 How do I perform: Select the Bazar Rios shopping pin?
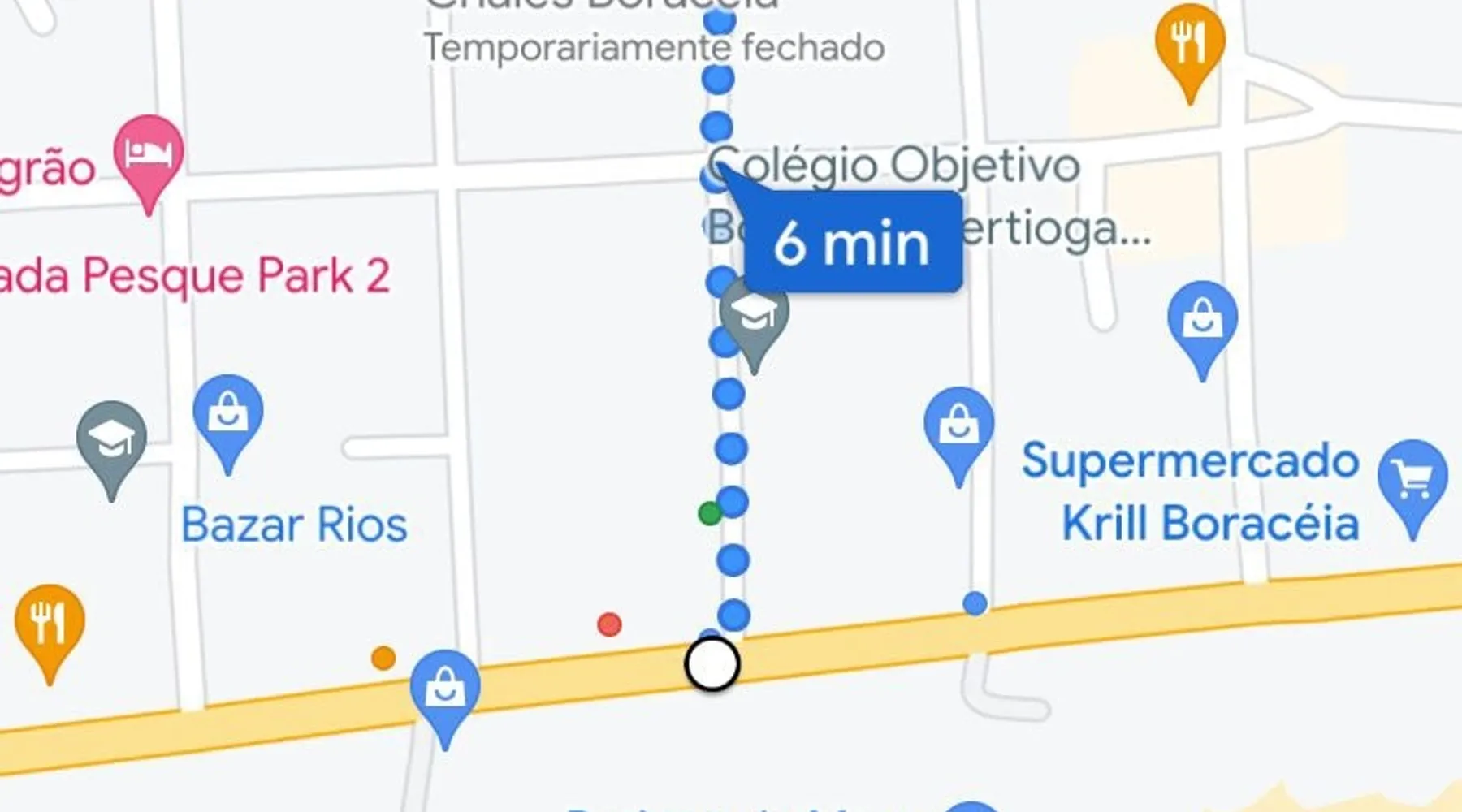coord(228,416)
